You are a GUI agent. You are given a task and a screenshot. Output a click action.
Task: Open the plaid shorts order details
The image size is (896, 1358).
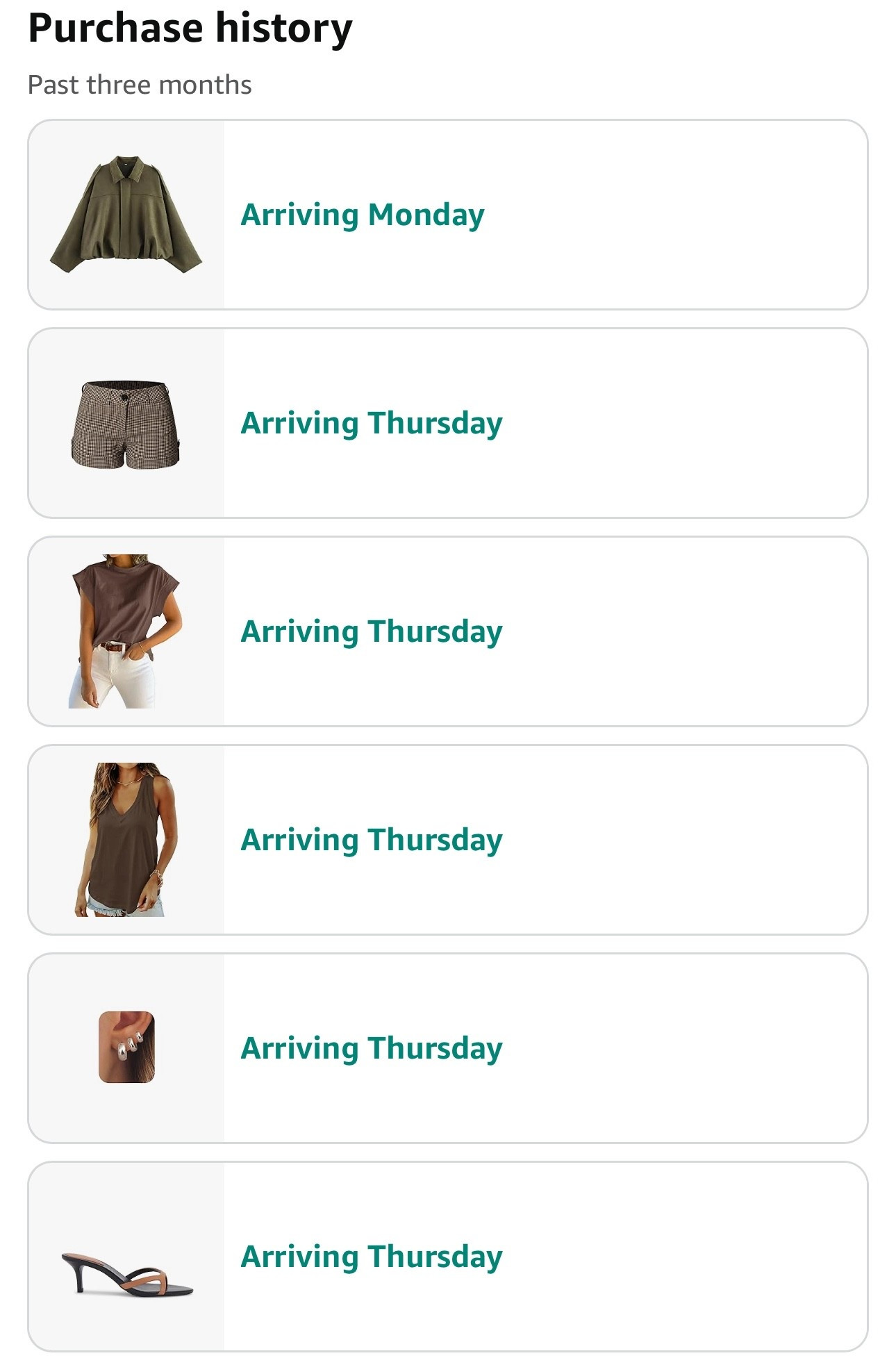pyautogui.click(x=625, y=422)
